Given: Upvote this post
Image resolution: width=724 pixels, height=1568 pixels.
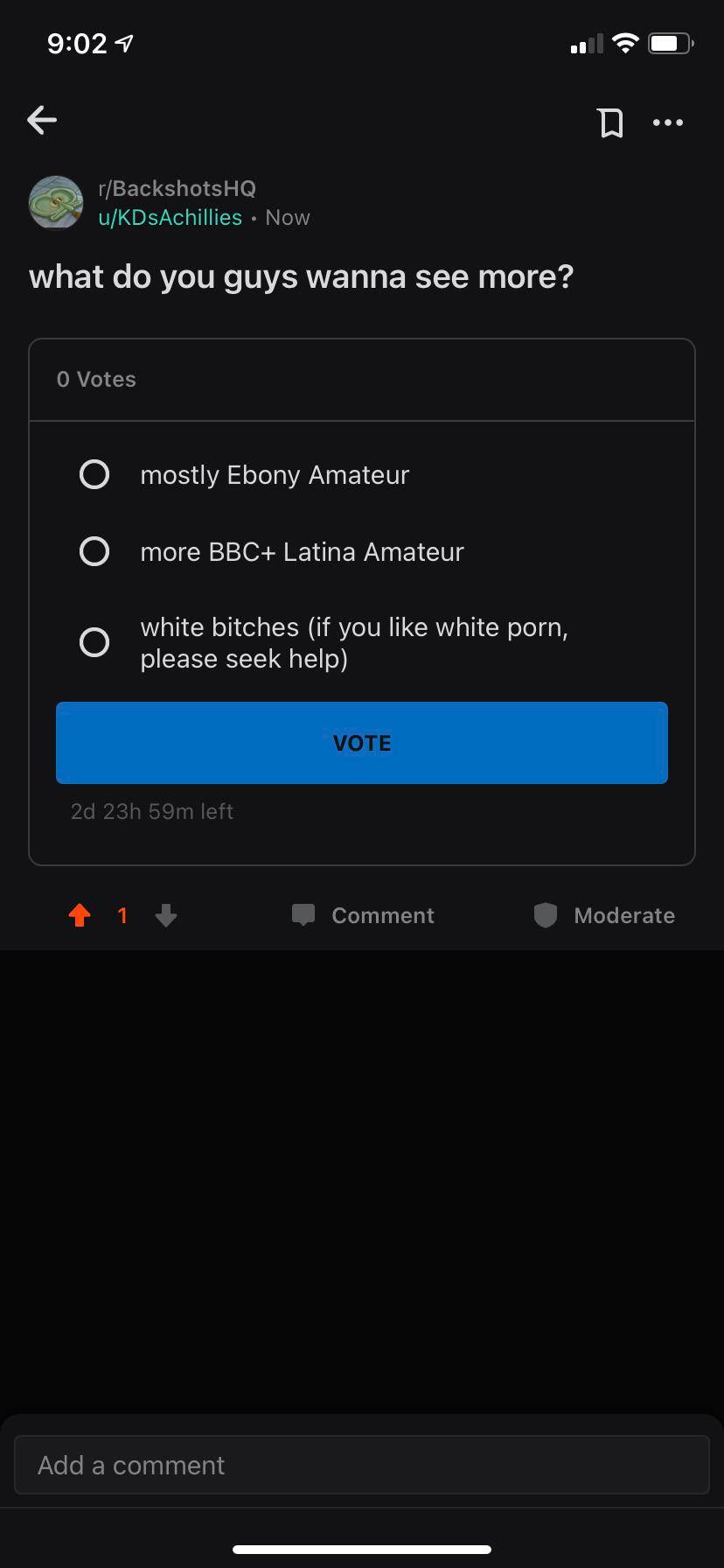Looking at the screenshot, I should [x=80, y=915].
